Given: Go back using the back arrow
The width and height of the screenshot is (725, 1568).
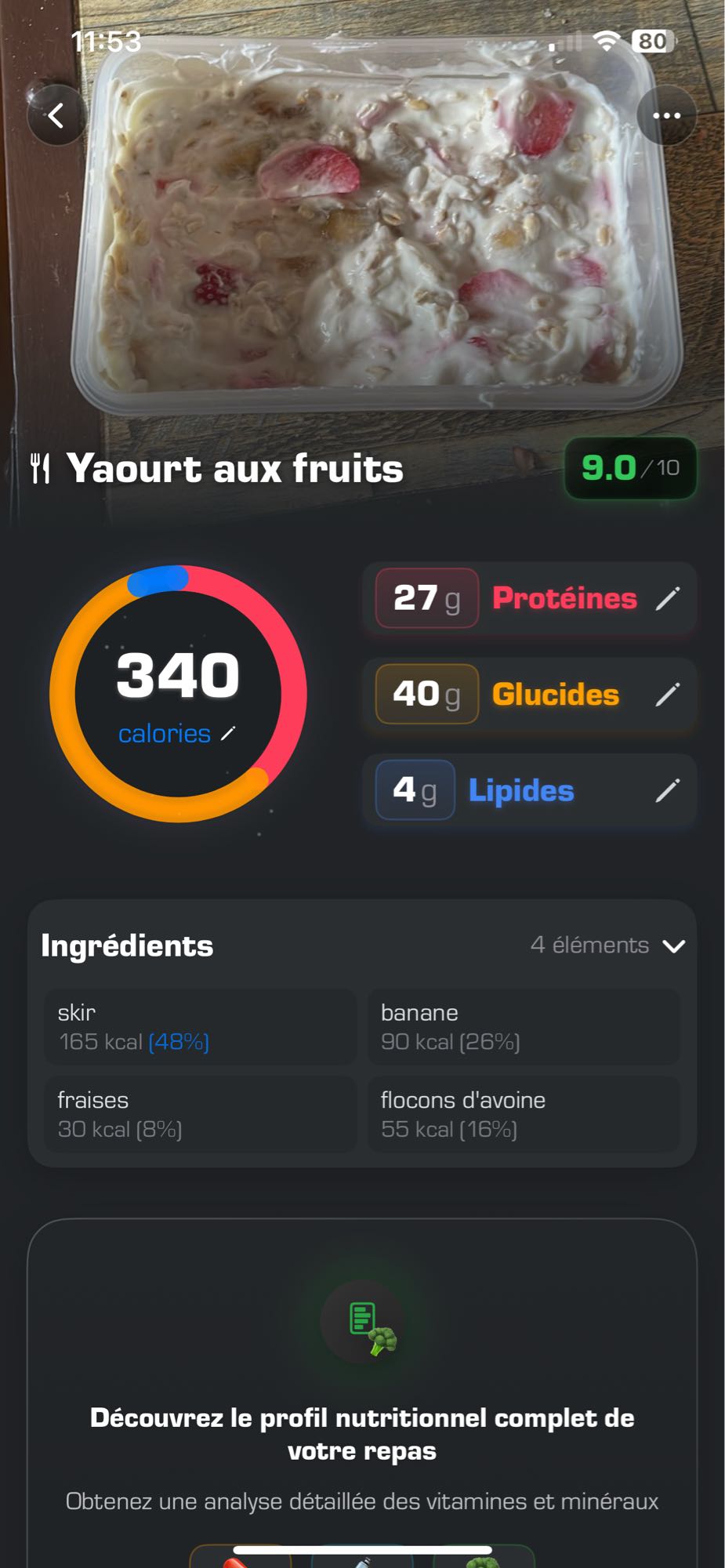Looking at the screenshot, I should coord(55,115).
